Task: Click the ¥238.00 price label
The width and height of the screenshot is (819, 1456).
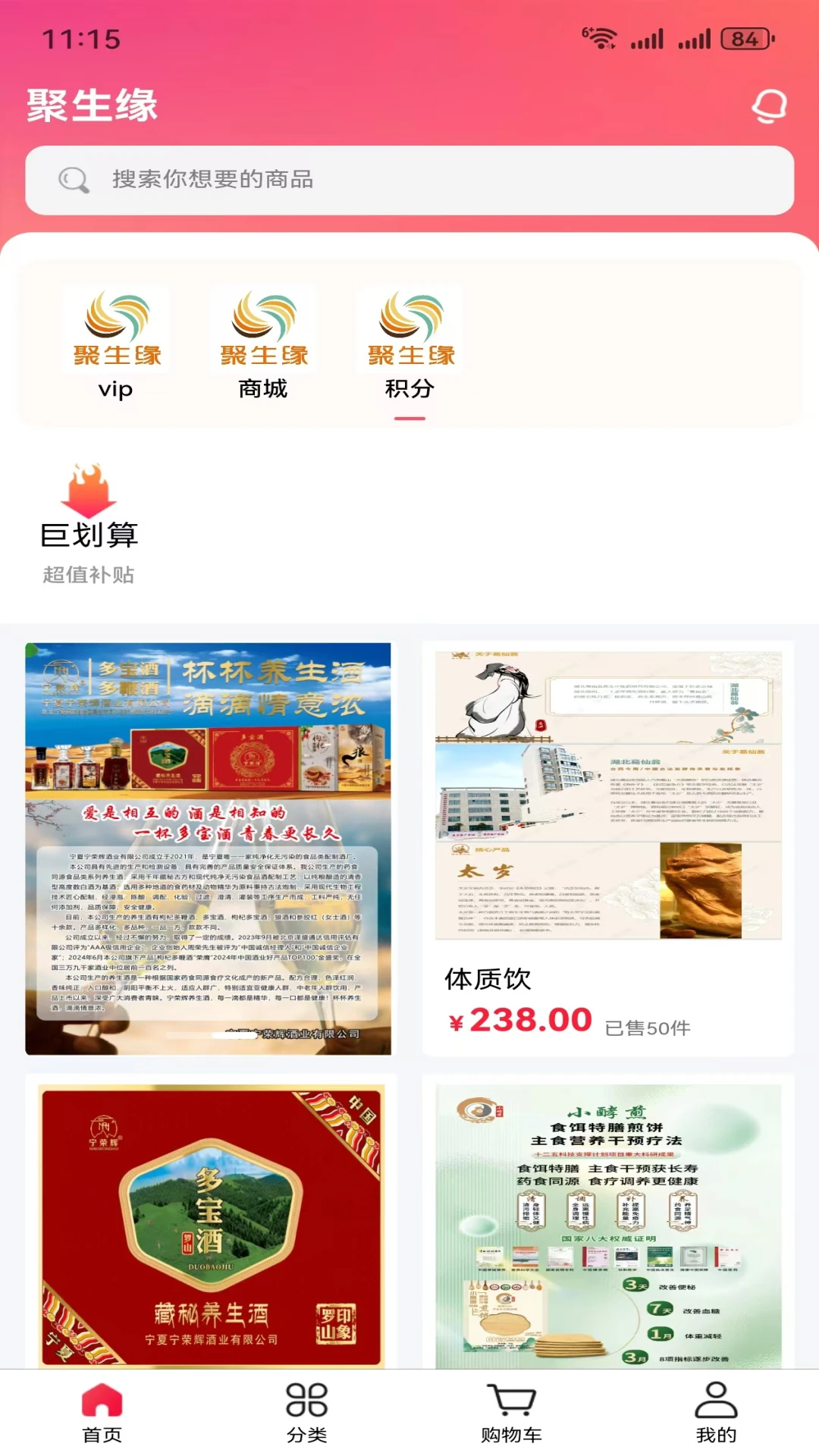Action: [520, 1018]
